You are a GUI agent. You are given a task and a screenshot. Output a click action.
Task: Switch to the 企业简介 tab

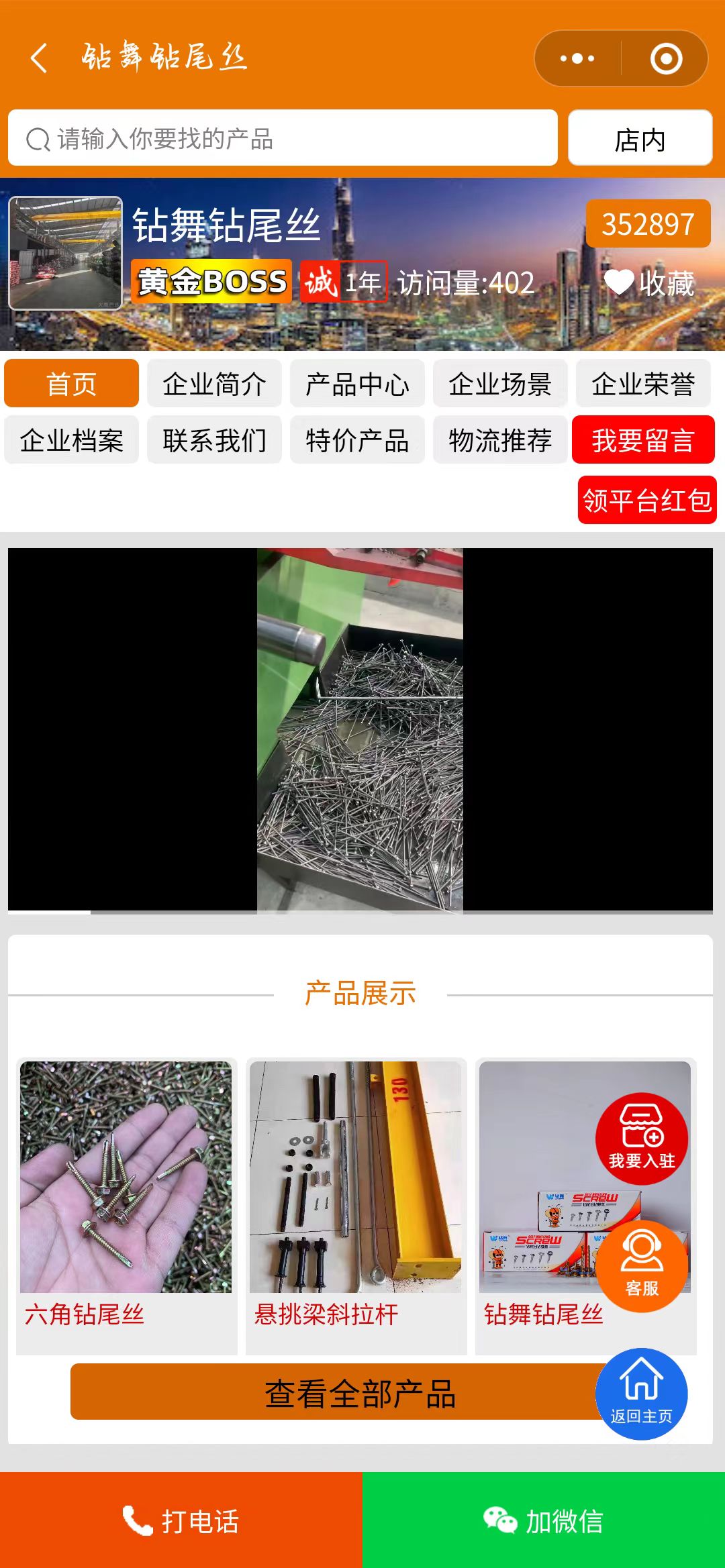click(214, 384)
